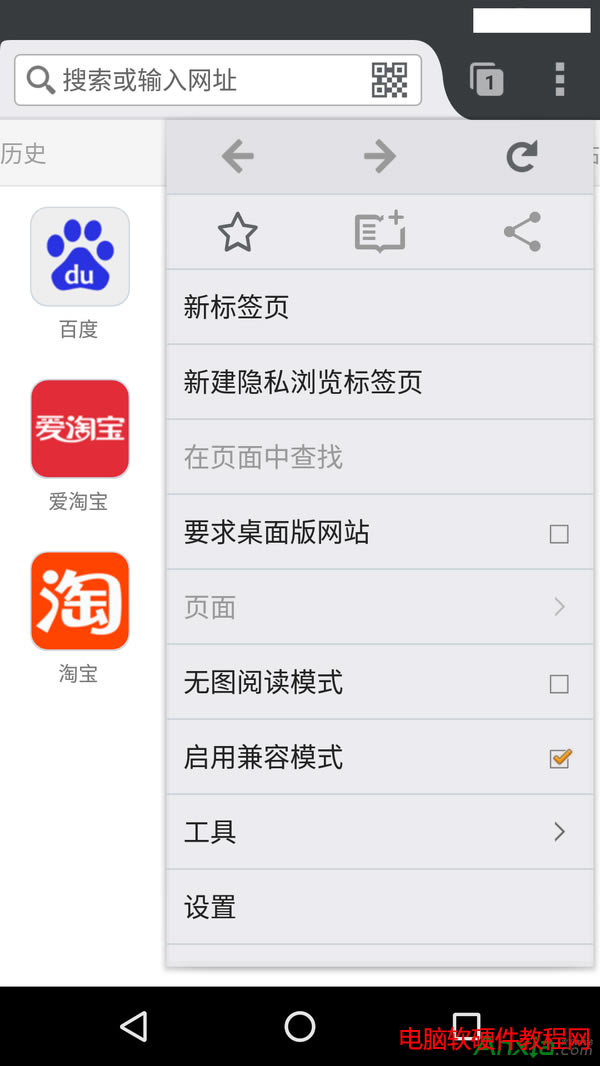
Task: Add page to reading list
Action: pyautogui.click(x=380, y=232)
